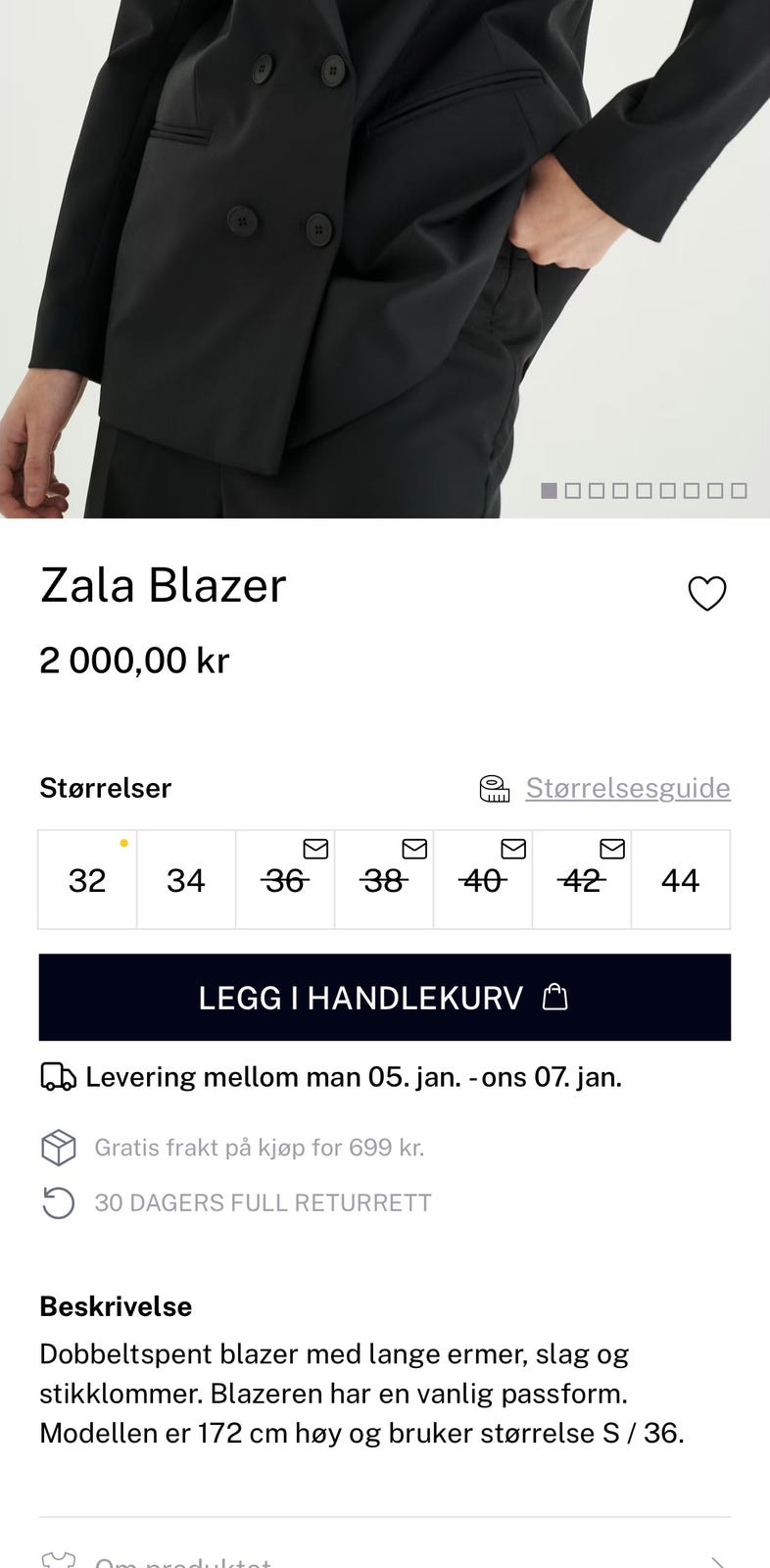
Task: Click the shopping bag icon inside the cart button
Action: 555,998
